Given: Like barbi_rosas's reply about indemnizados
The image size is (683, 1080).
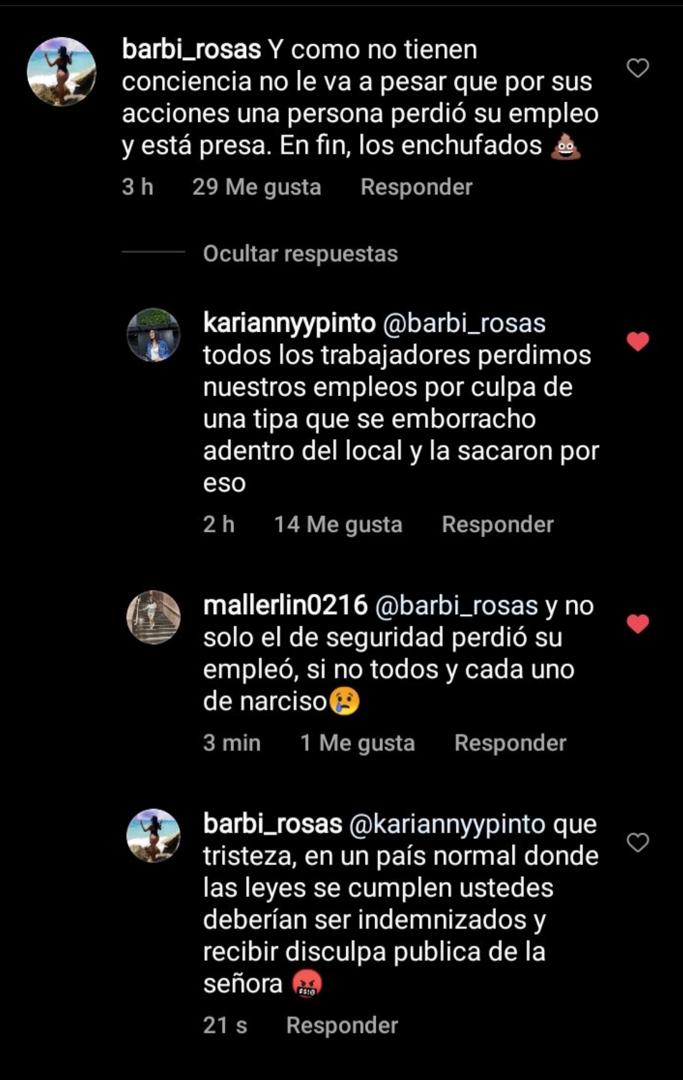Looking at the screenshot, I should click(x=637, y=843).
